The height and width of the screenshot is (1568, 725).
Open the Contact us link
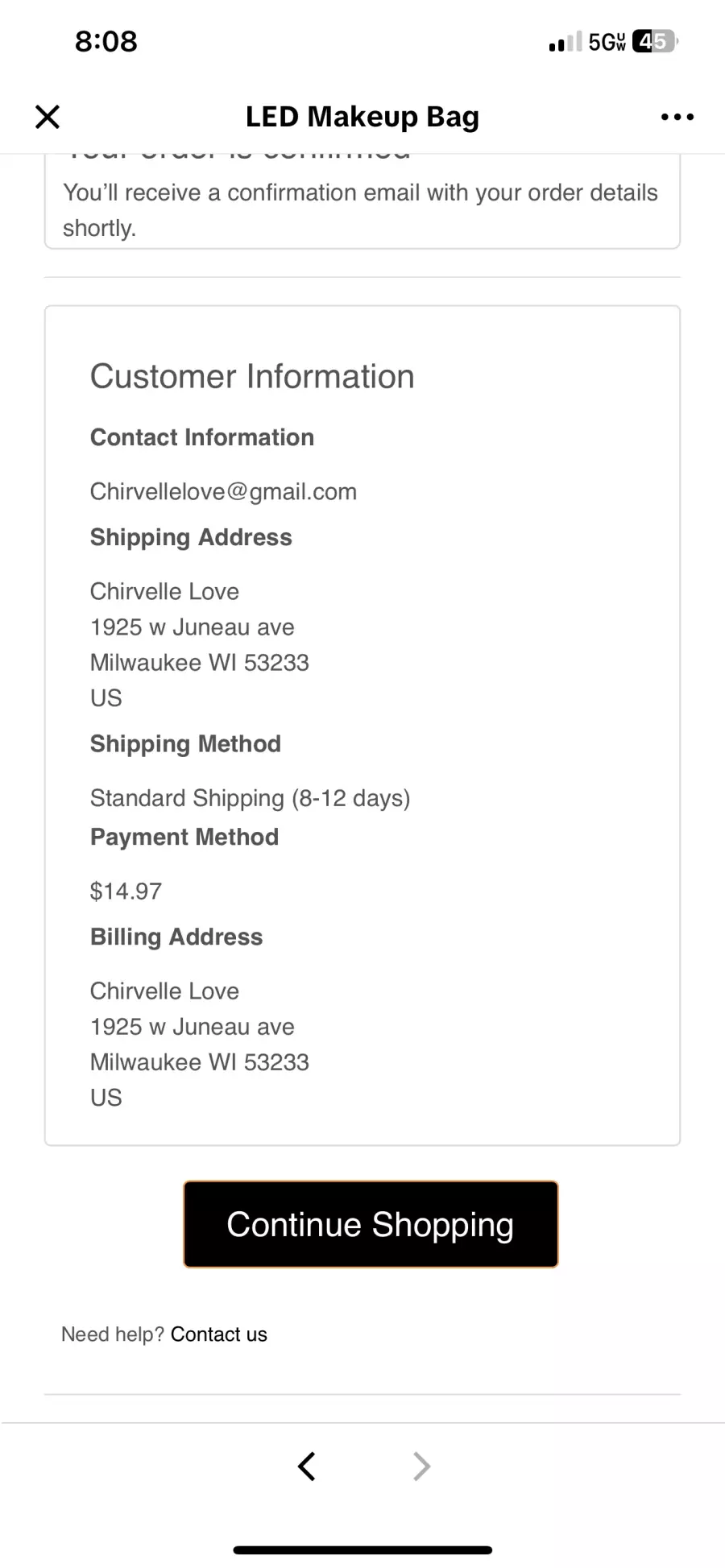tap(218, 1334)
